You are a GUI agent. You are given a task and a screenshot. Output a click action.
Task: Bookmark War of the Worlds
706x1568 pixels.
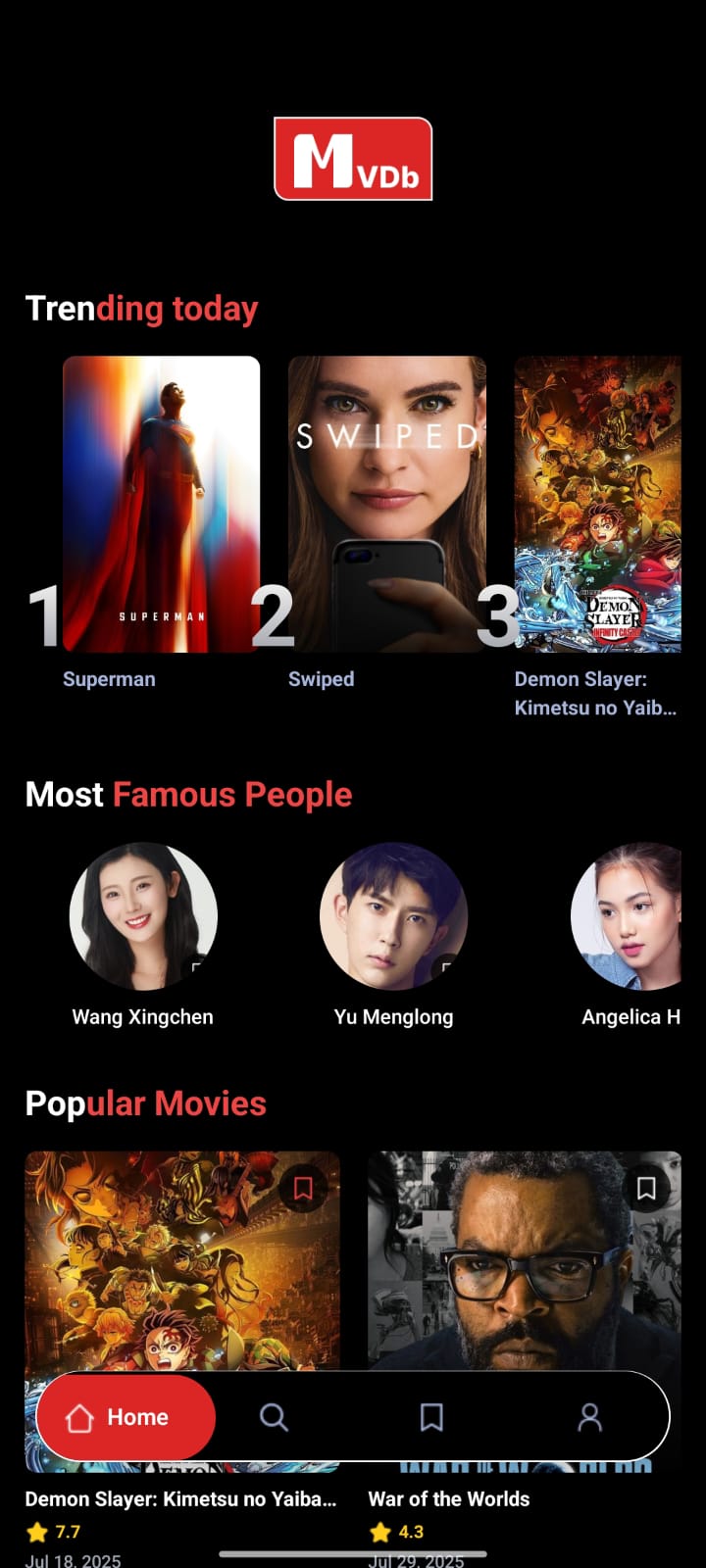pyautogui.click(x=646, y=1189)
